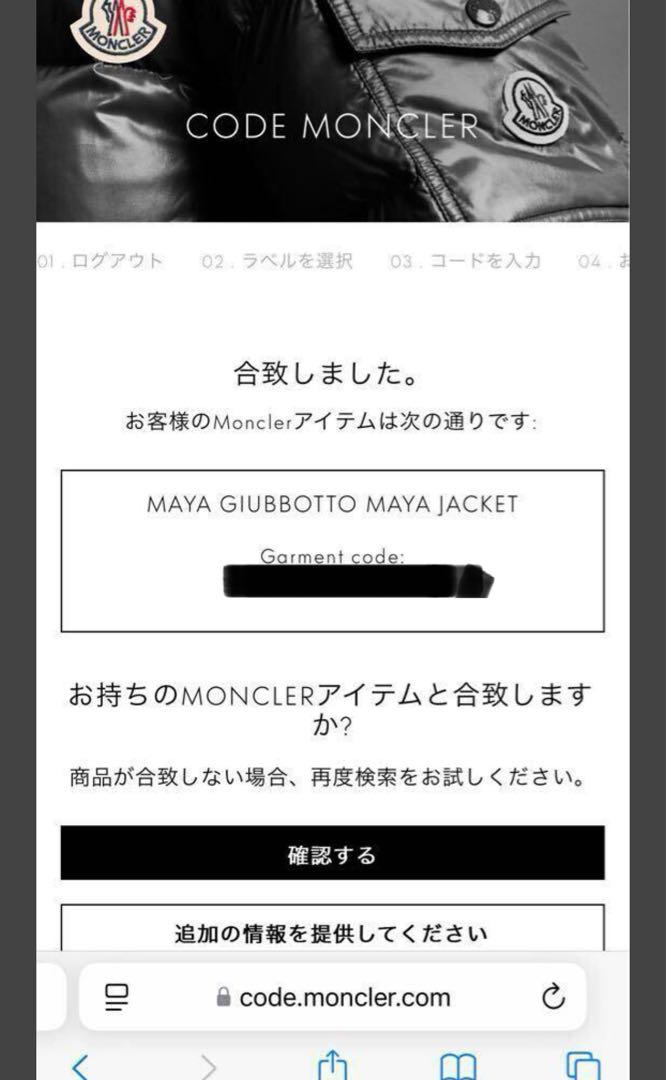666x1080 pixels.
Task: Tap the code.moncler.com address bar
Action: (333, 997)
